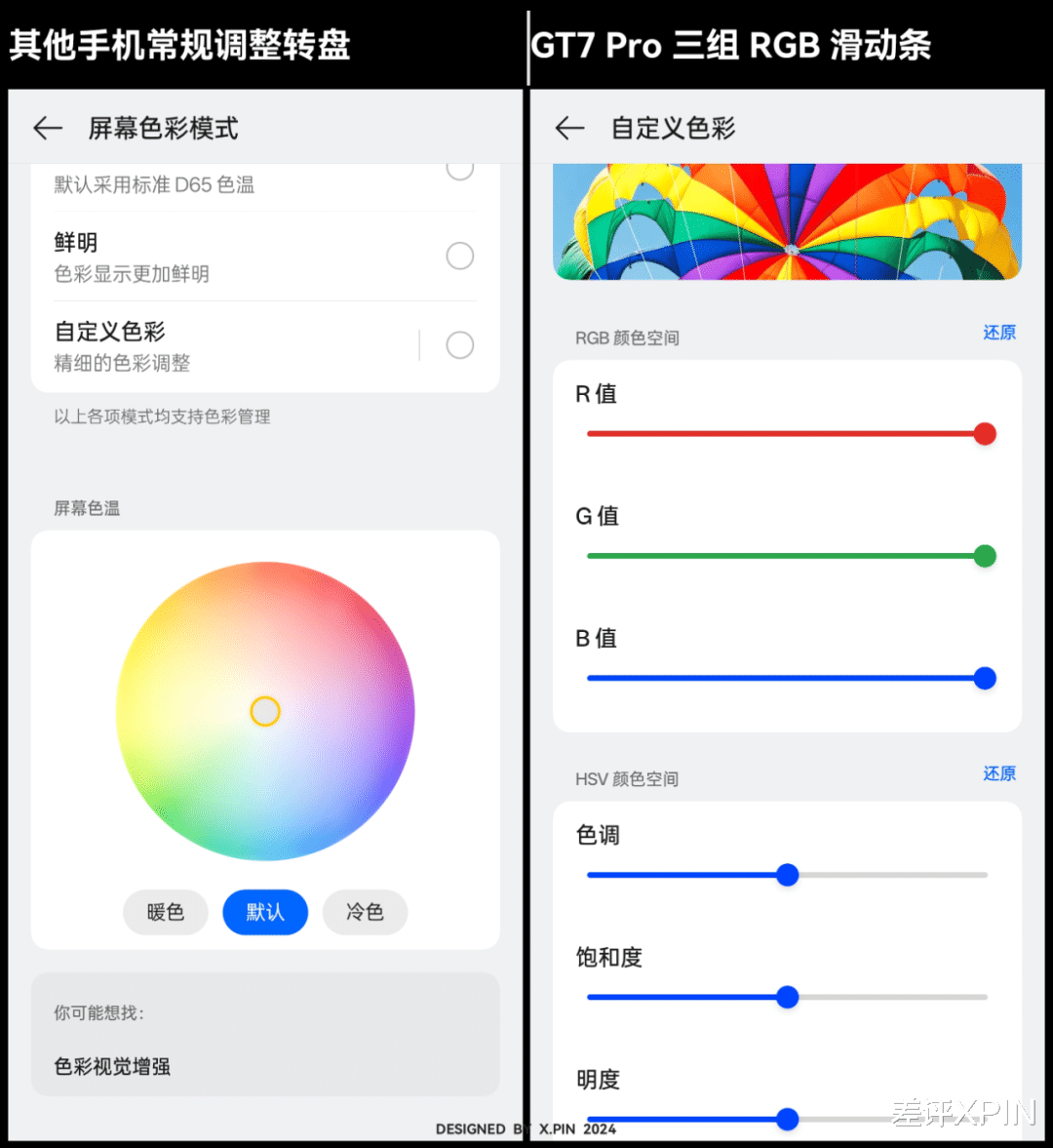
Task: Tap the back arrow on 自定义色彩 screen
Action: [x=569, y=128]
